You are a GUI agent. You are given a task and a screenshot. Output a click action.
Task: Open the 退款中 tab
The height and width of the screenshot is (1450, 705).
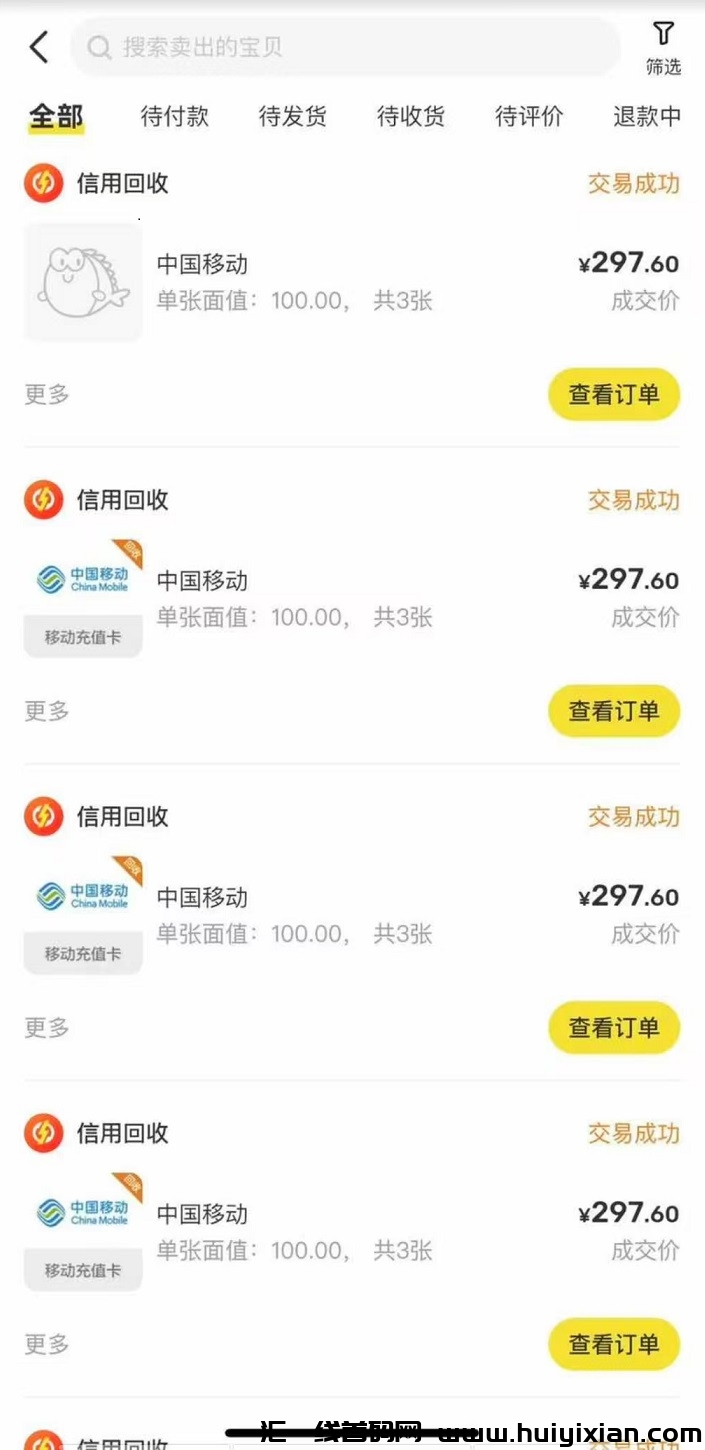647,116
